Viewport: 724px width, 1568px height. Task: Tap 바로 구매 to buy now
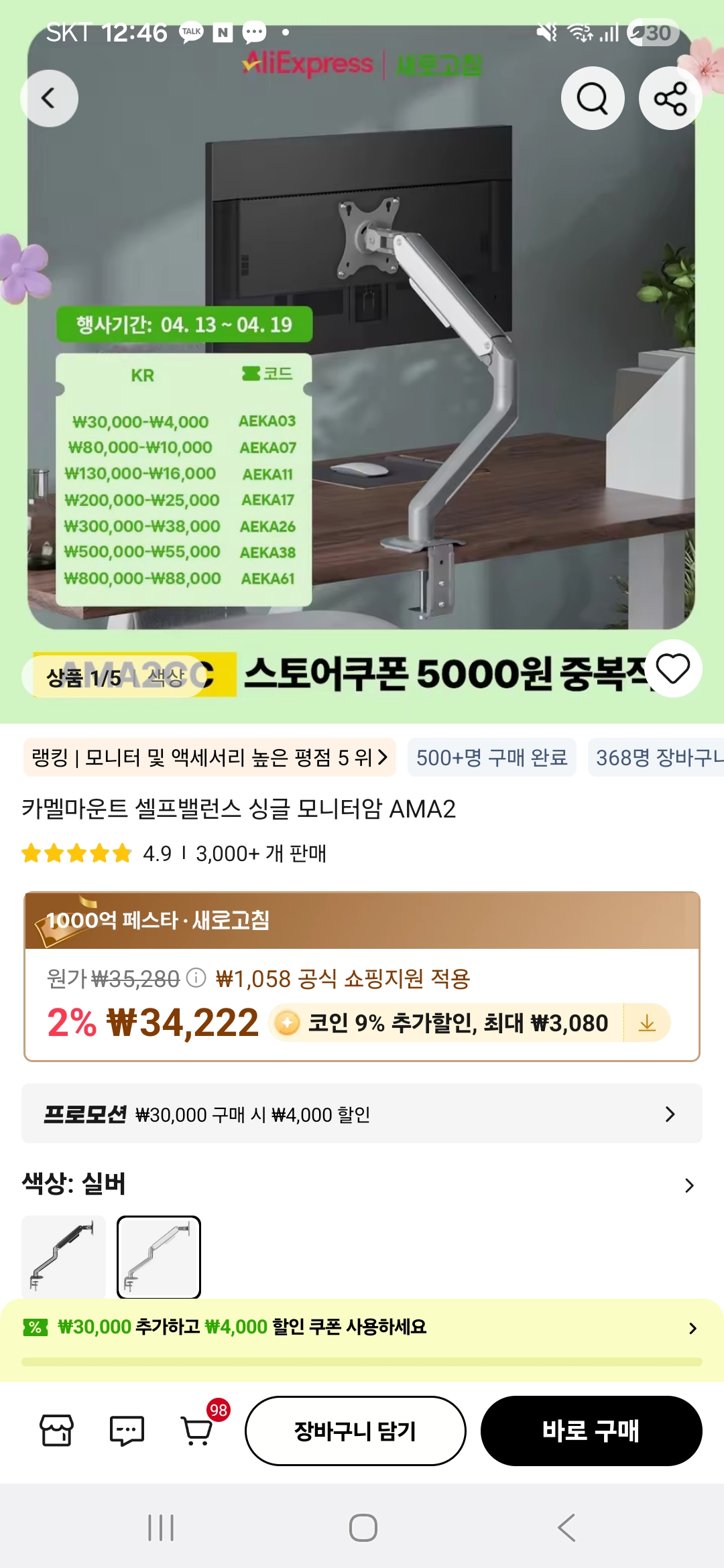(x=593, y=1431)
